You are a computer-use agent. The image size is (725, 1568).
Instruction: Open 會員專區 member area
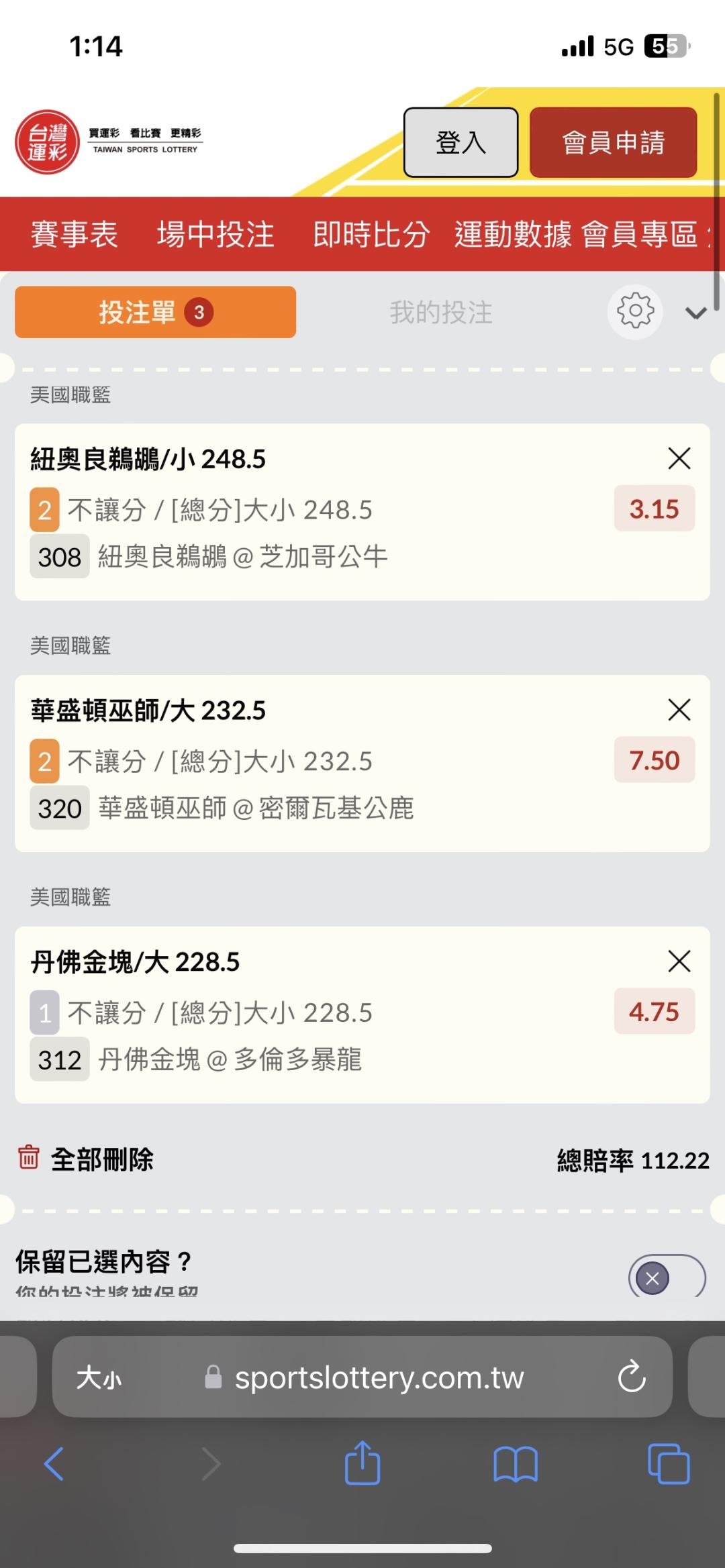click(640, 234)
